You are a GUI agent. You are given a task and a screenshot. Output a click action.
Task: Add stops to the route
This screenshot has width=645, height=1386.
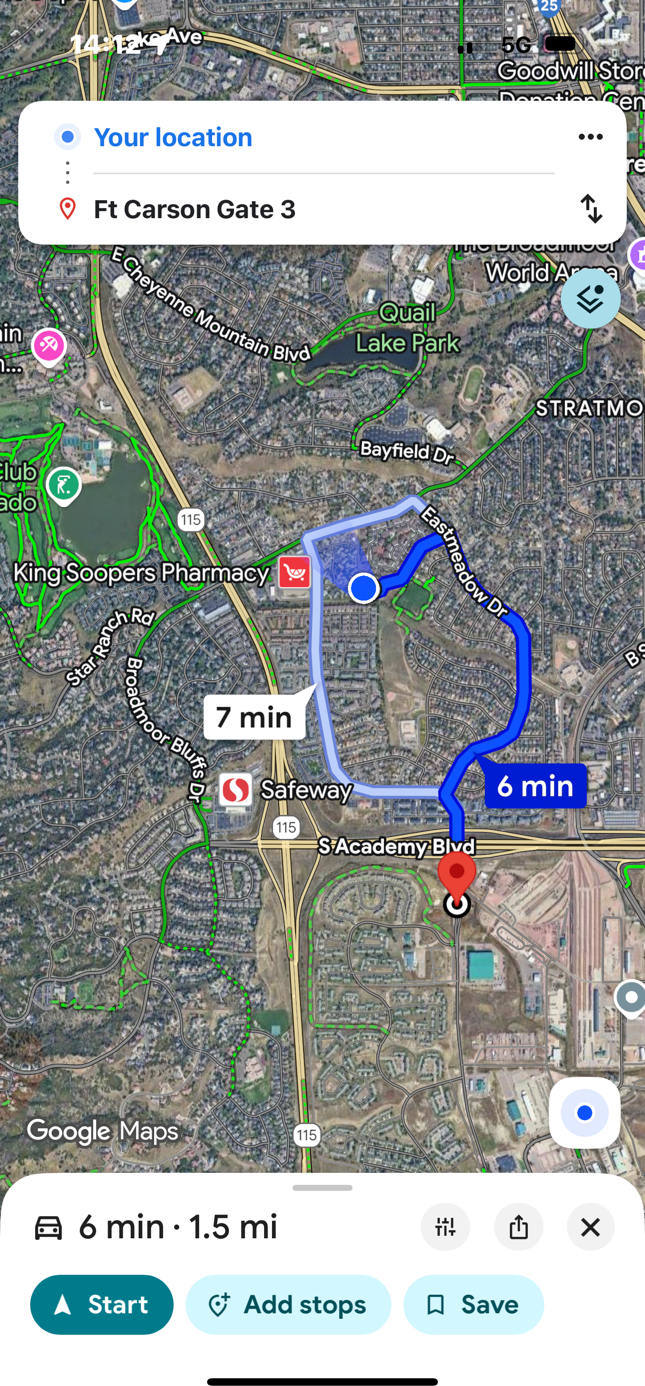tap(288, 1304)
